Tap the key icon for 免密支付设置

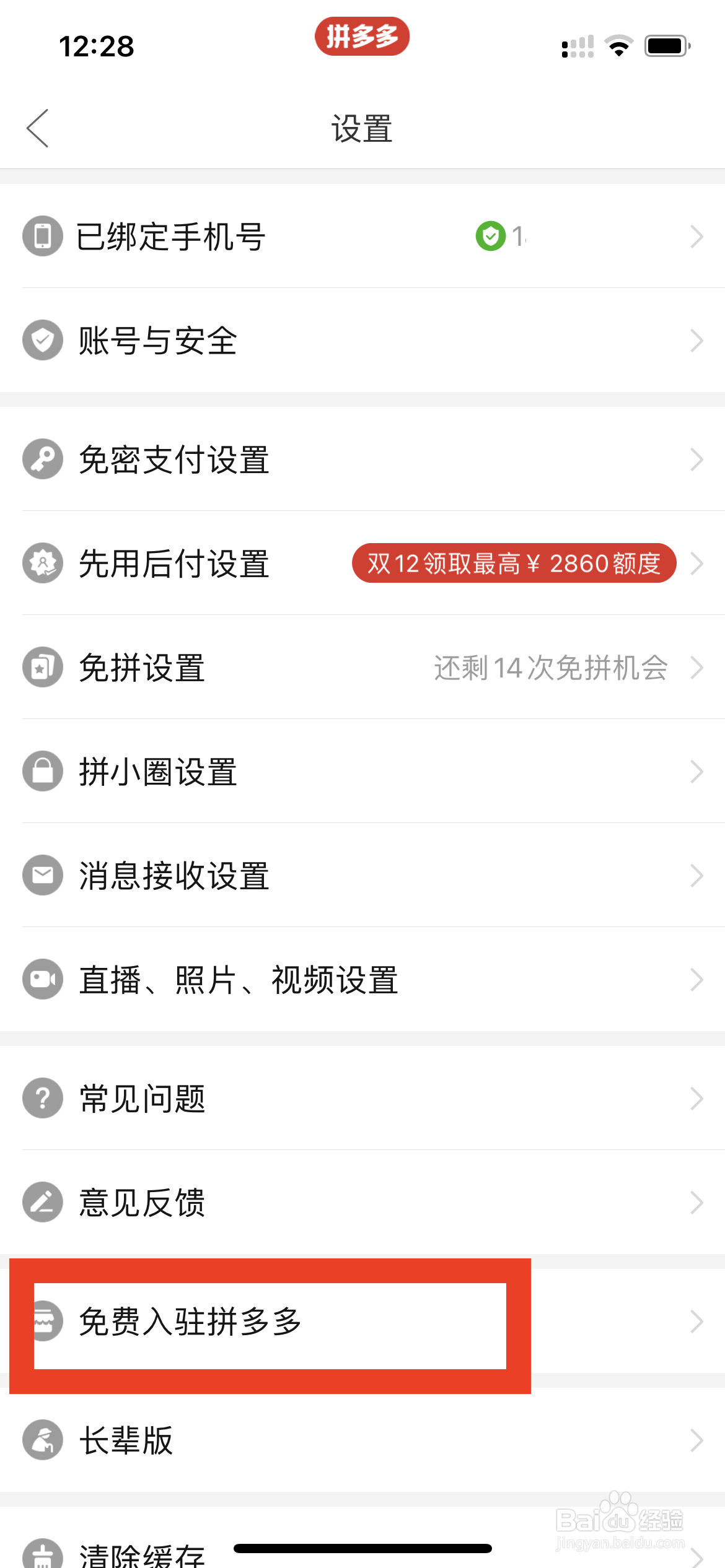pos(42,459)
